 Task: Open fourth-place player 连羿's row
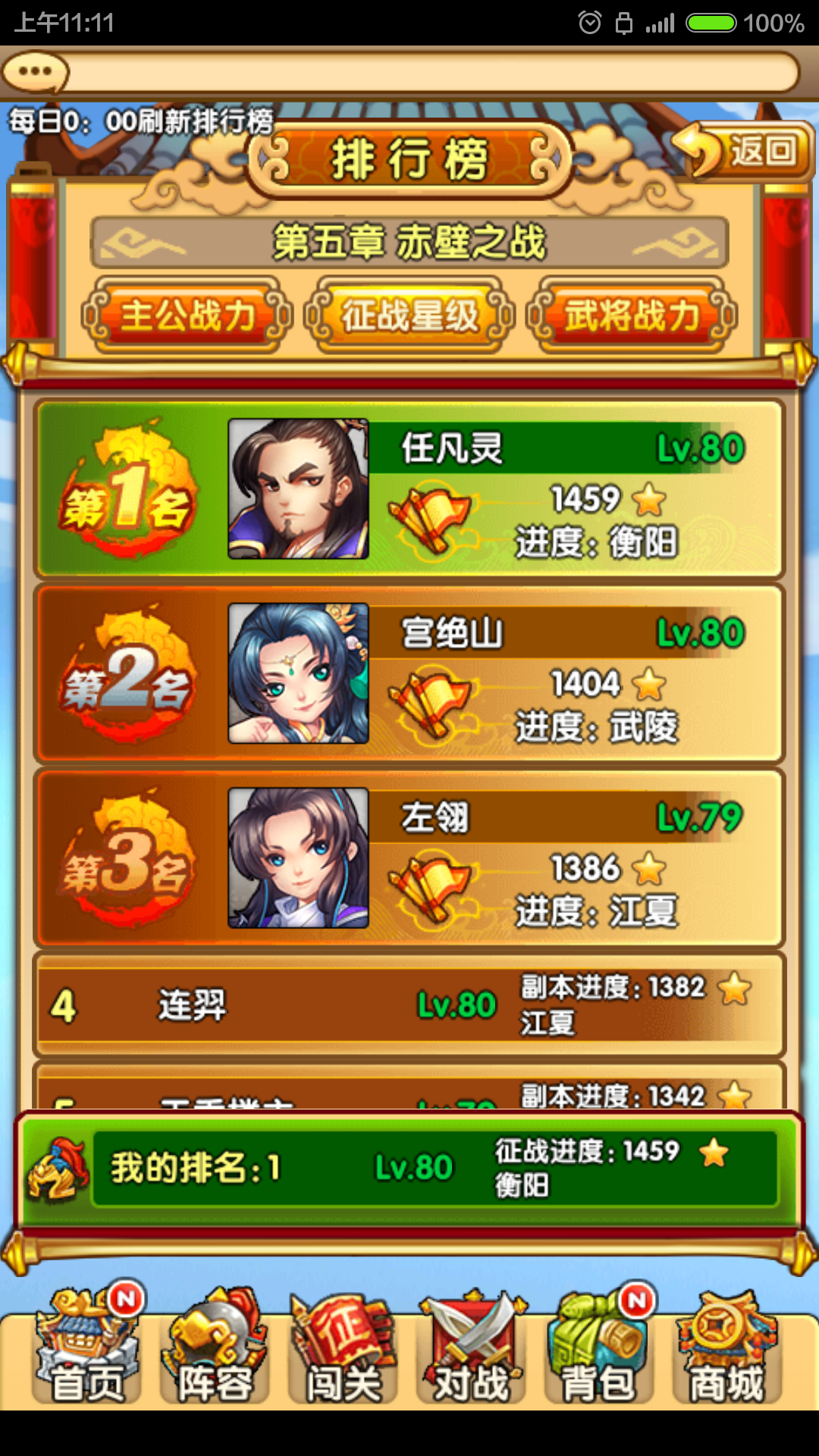pos(409,1006)
